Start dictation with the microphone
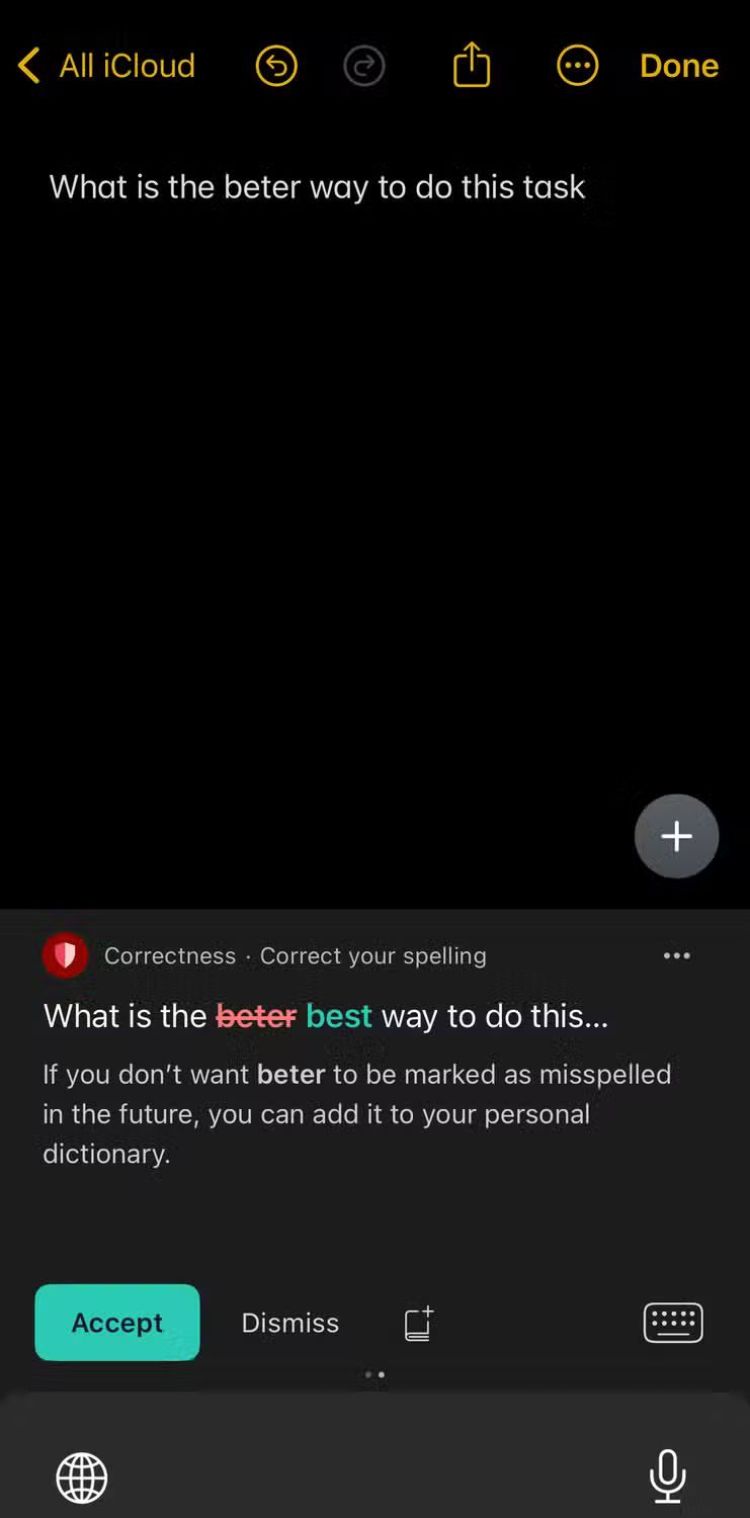The width and height of the screenshot is (750, 1518). [667, 1476]
